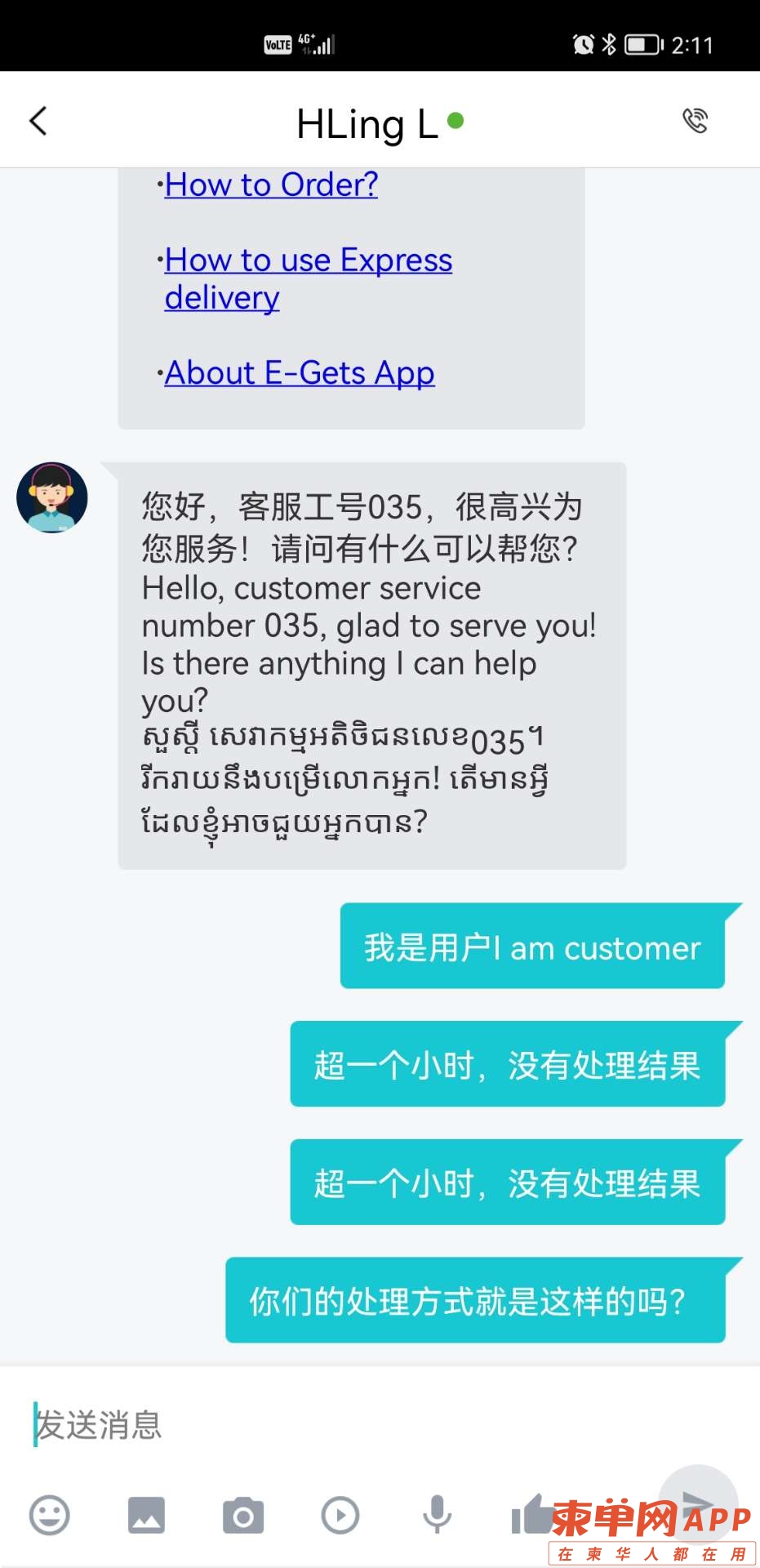Go back from the HLing L chat
The height and width of the screenshot is (1568, 760).
tap(38, 121)
